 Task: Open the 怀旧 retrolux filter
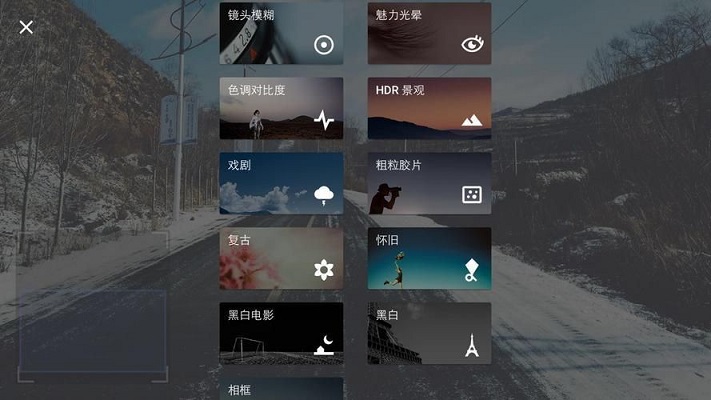(429, 258)
